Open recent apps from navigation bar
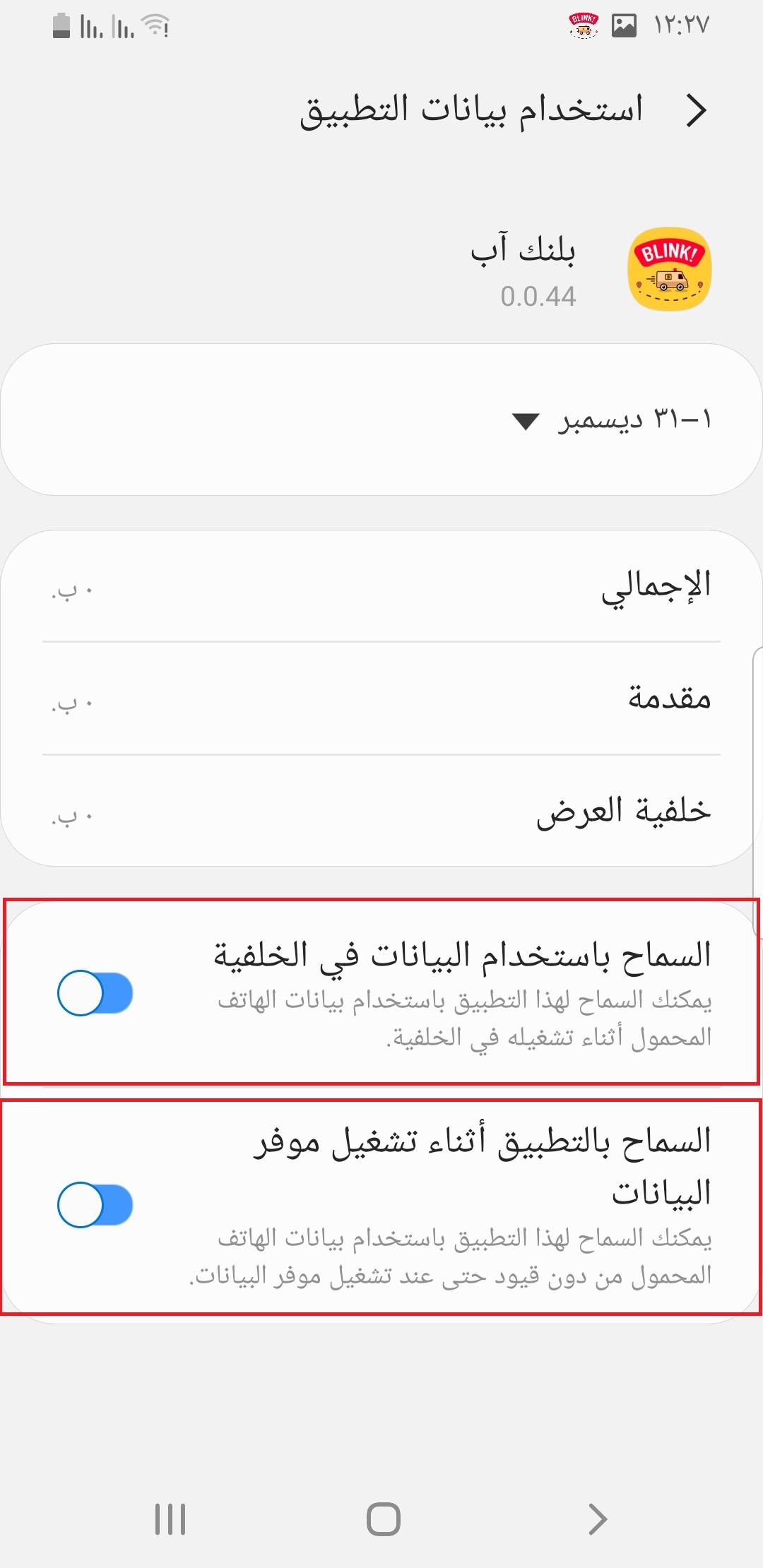Image resolution: width=763 pixels, height=1568 pixels. (x=170, y=1519)
